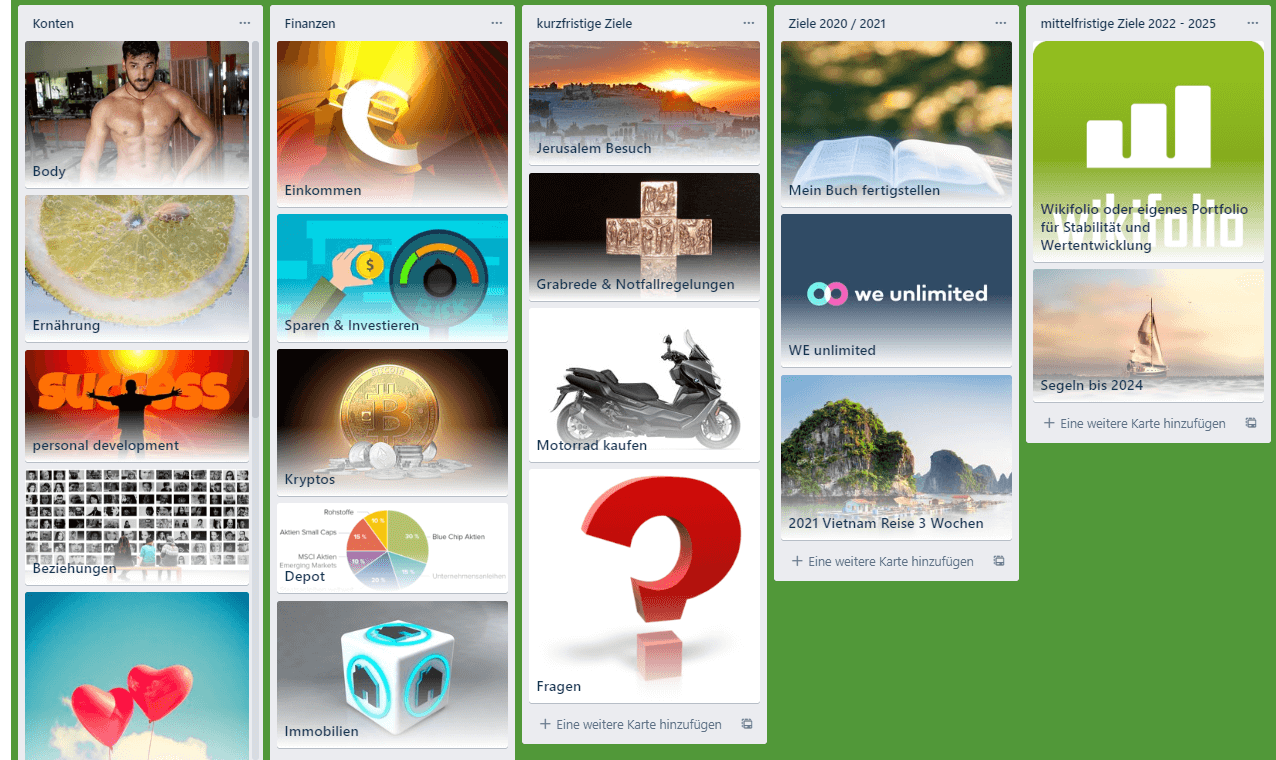
Task: Open the Konten list overflow menu
Action: click(245, 23)
